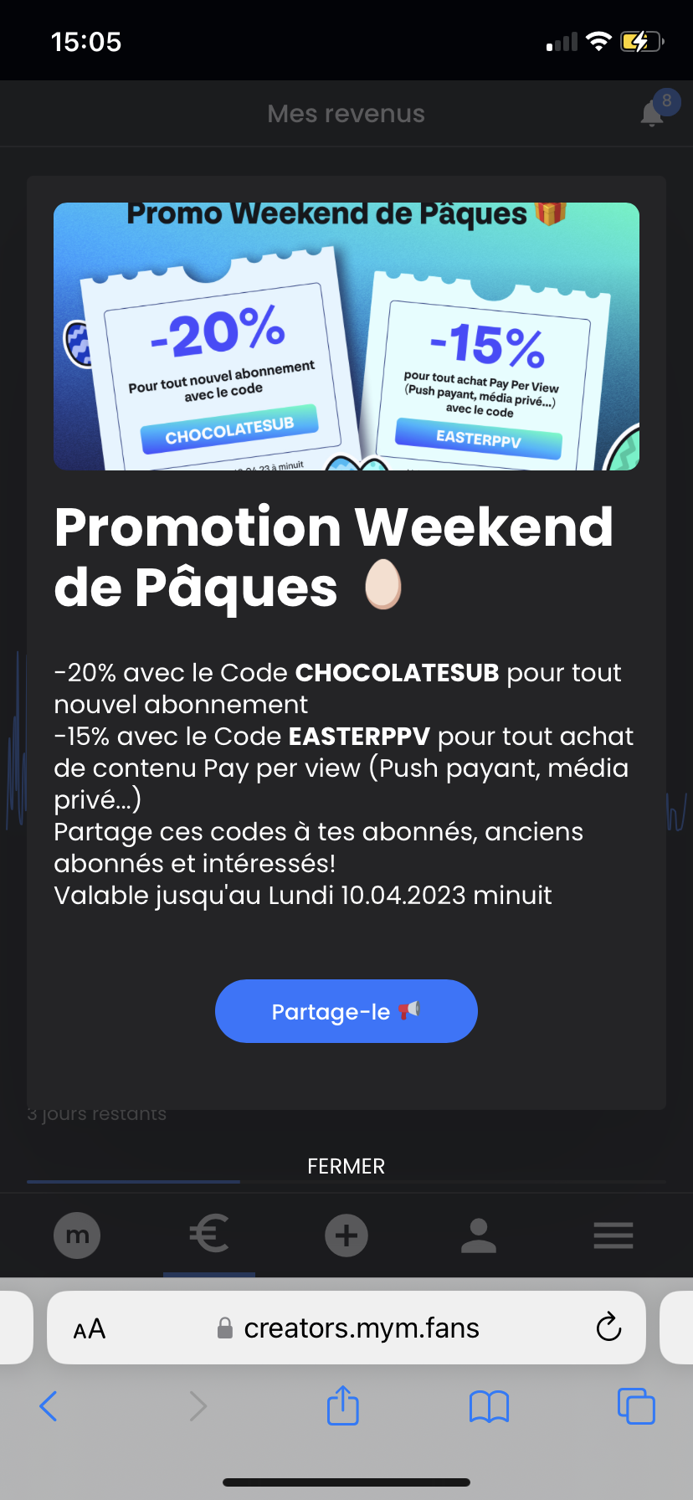This screenshot has width=693, height=1500.
Task: Go back in Safari
Action: pyautogui.click(x=48, y=1407)
